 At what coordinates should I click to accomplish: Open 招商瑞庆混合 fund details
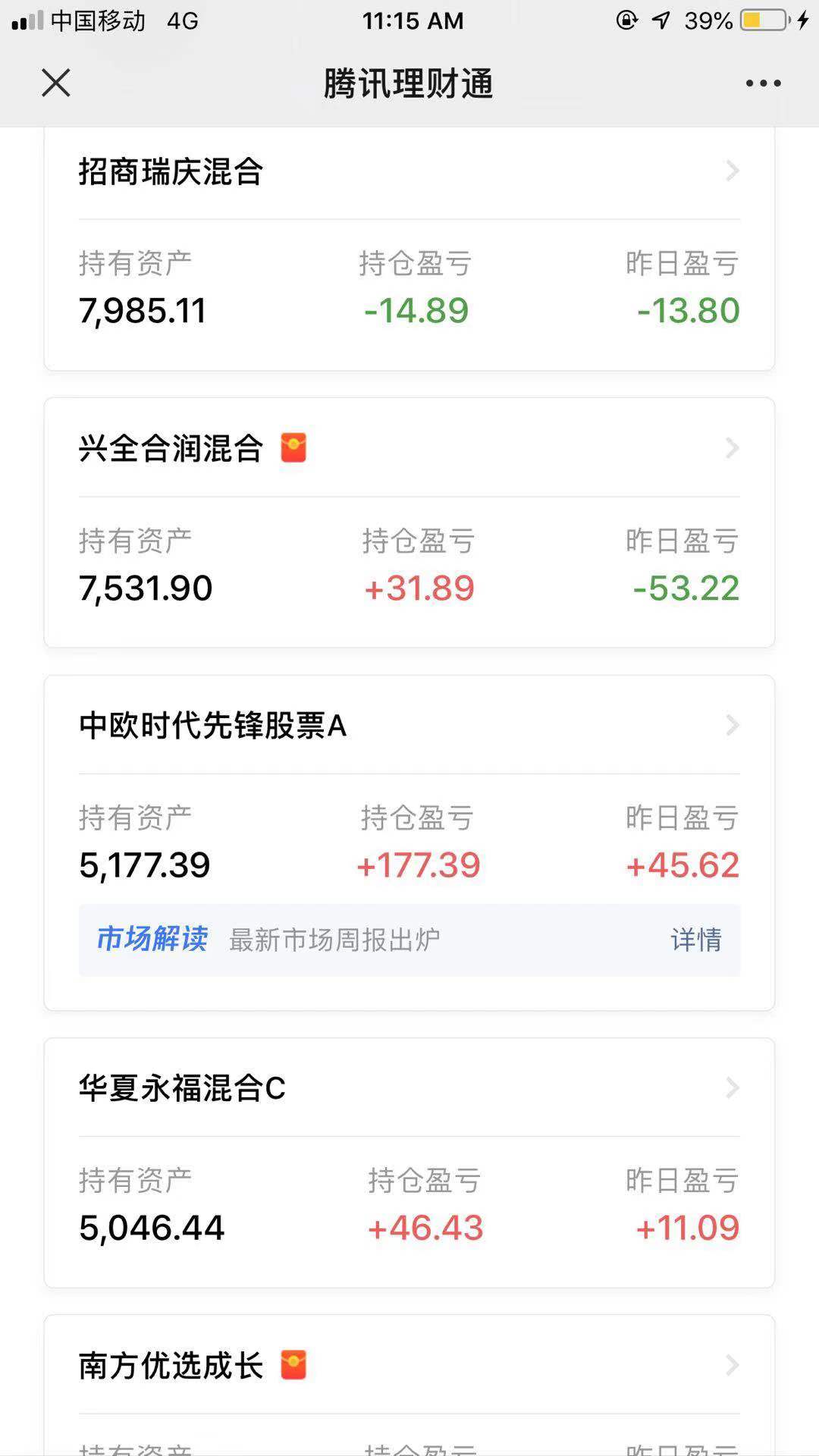pos(409,172)
